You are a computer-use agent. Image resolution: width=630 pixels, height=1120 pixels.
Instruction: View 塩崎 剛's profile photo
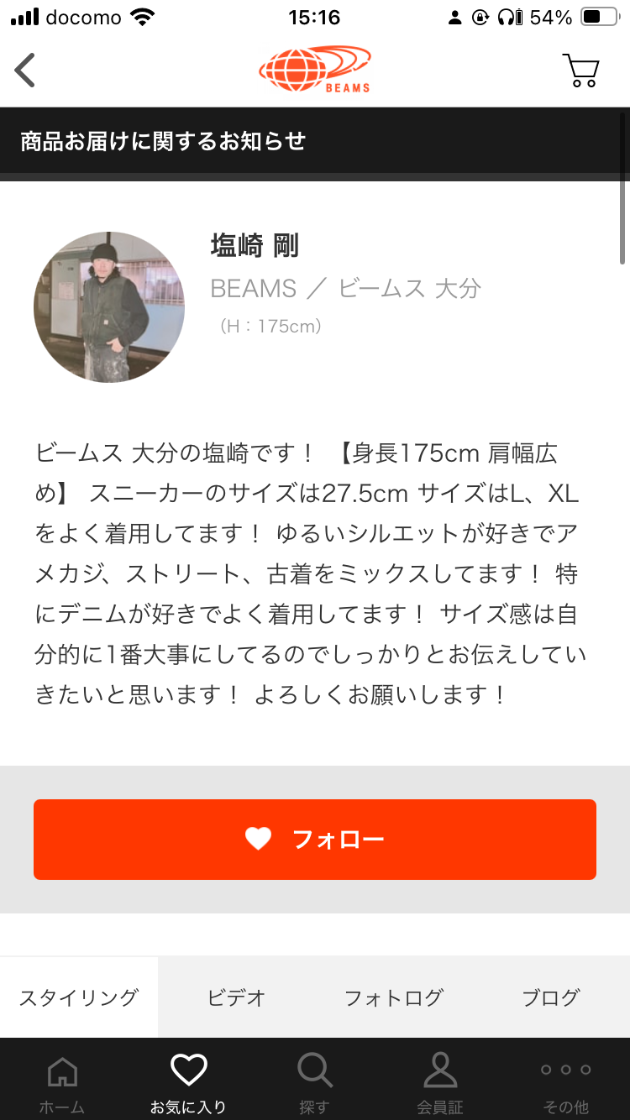(x=109, y=307)
